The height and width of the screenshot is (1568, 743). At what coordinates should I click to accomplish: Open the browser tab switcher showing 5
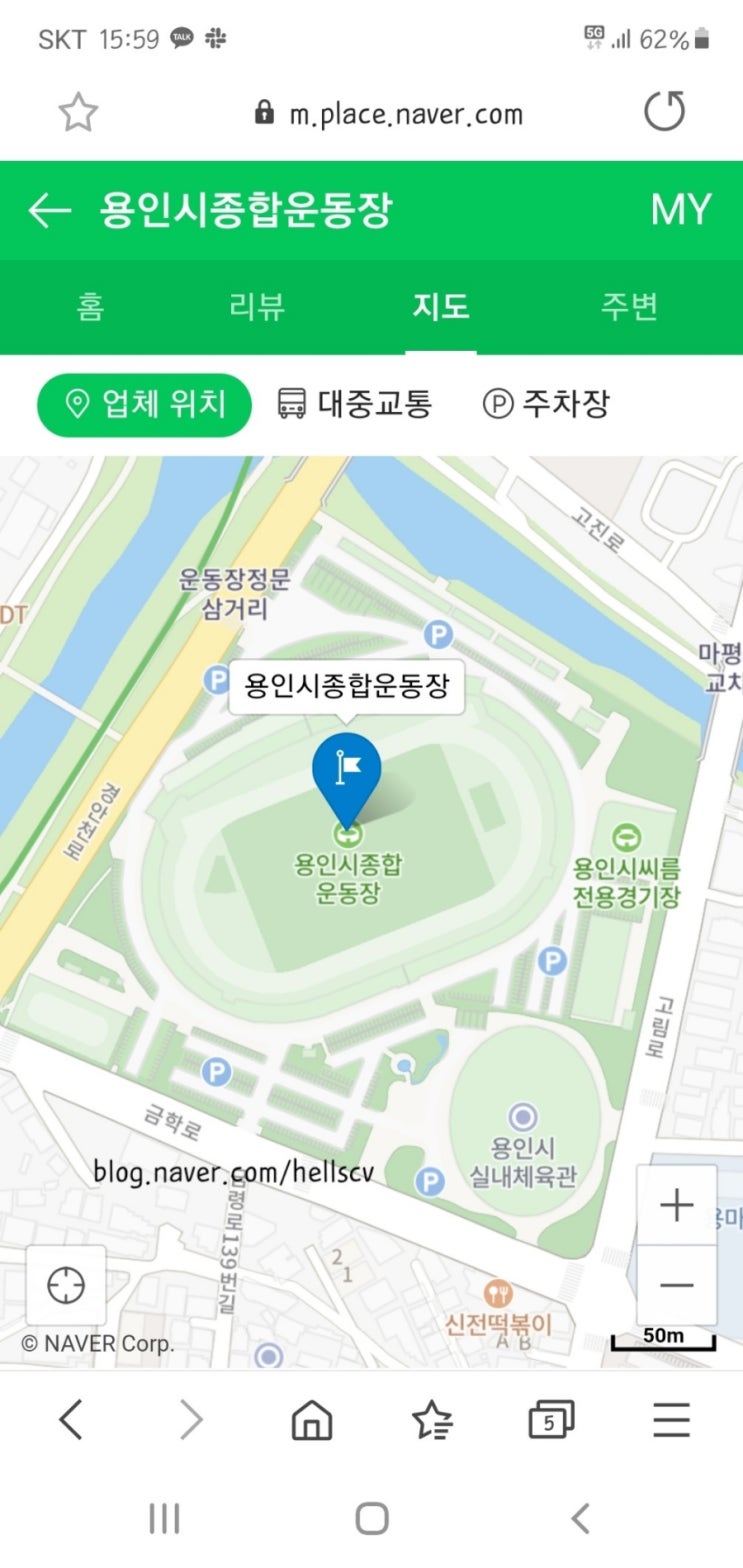tap(551, 1419)
